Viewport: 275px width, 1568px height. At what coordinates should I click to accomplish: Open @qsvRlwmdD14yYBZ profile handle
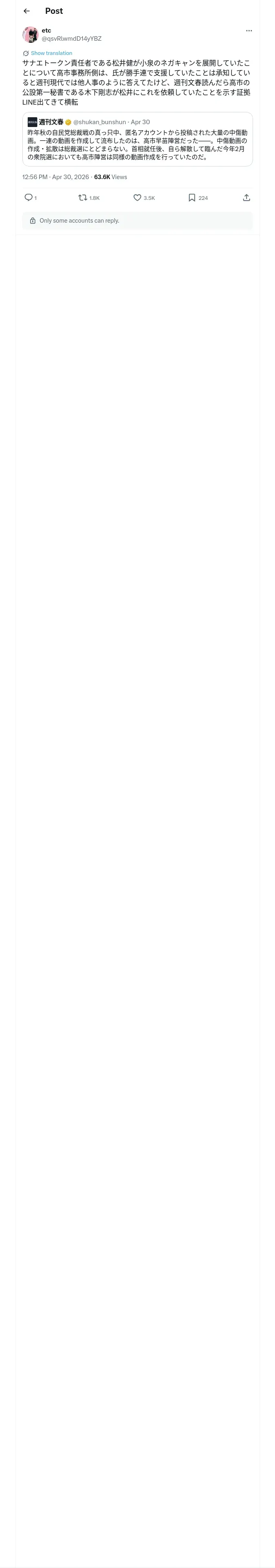71,39
